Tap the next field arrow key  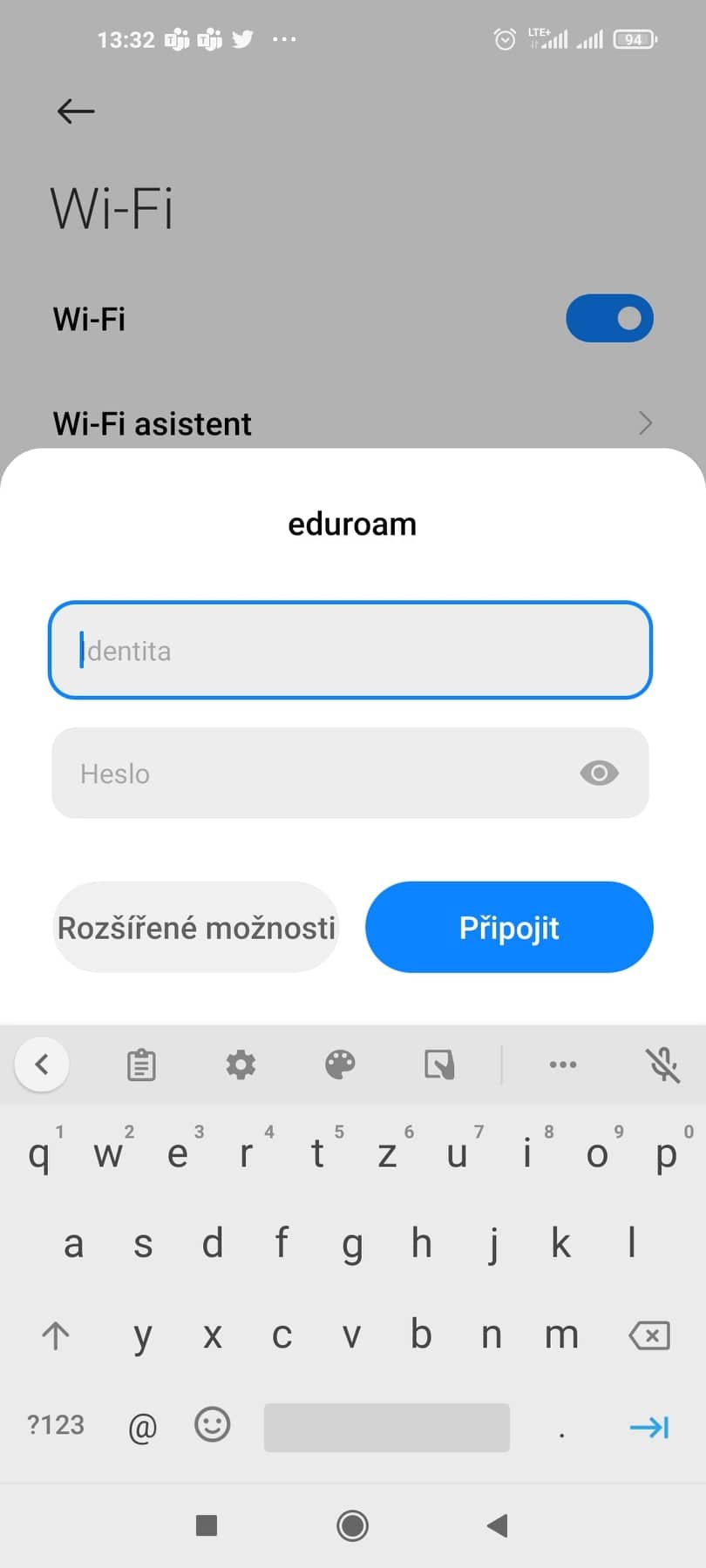(x=649, y=1427)
